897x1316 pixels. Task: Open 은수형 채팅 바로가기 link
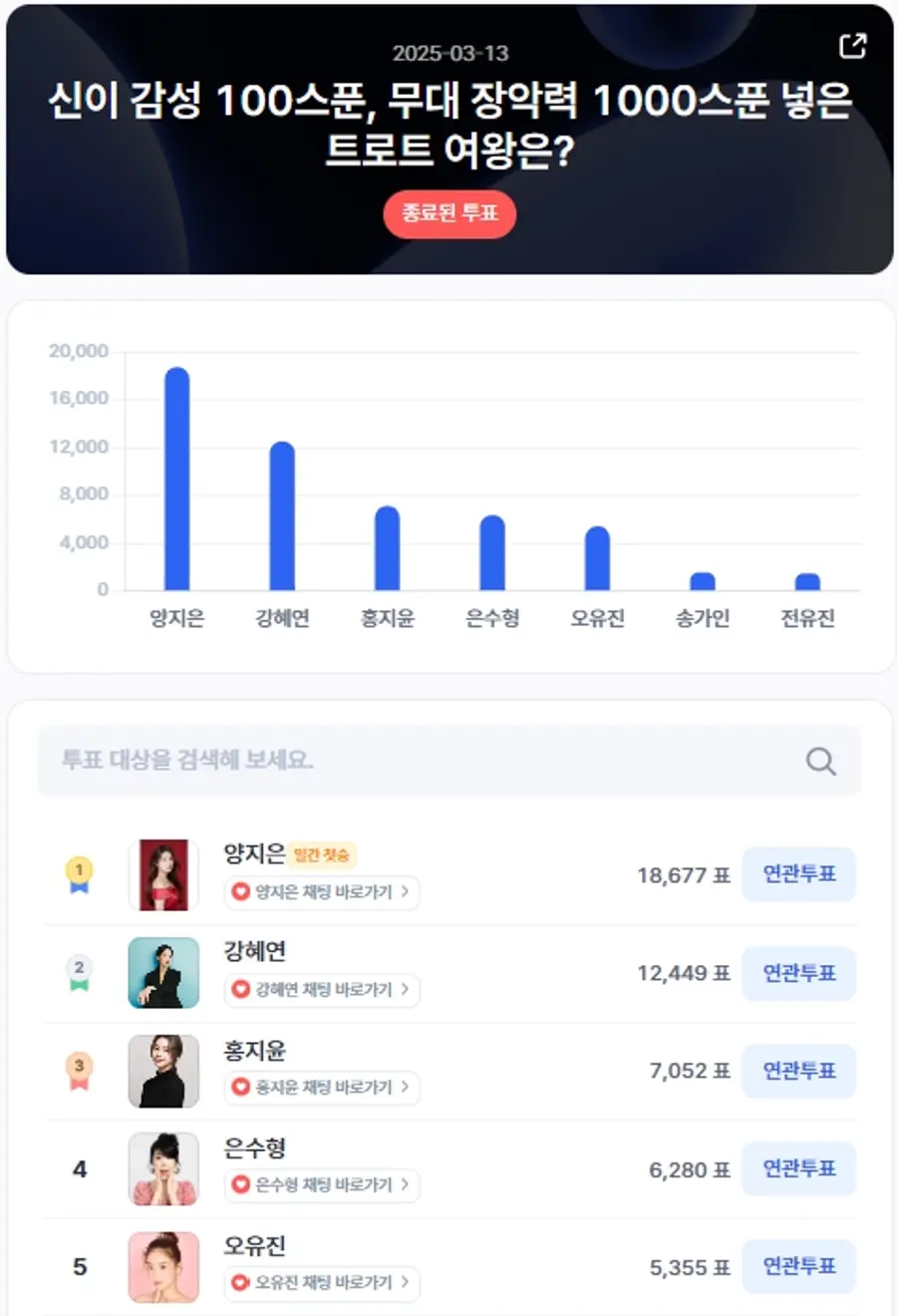coord(322,1185)
